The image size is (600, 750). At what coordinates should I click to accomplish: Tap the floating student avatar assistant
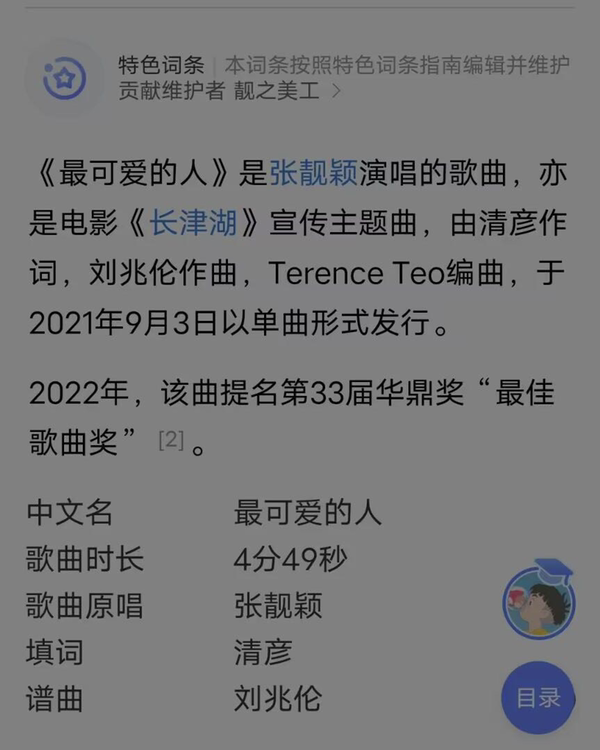(x=538, y=600)
